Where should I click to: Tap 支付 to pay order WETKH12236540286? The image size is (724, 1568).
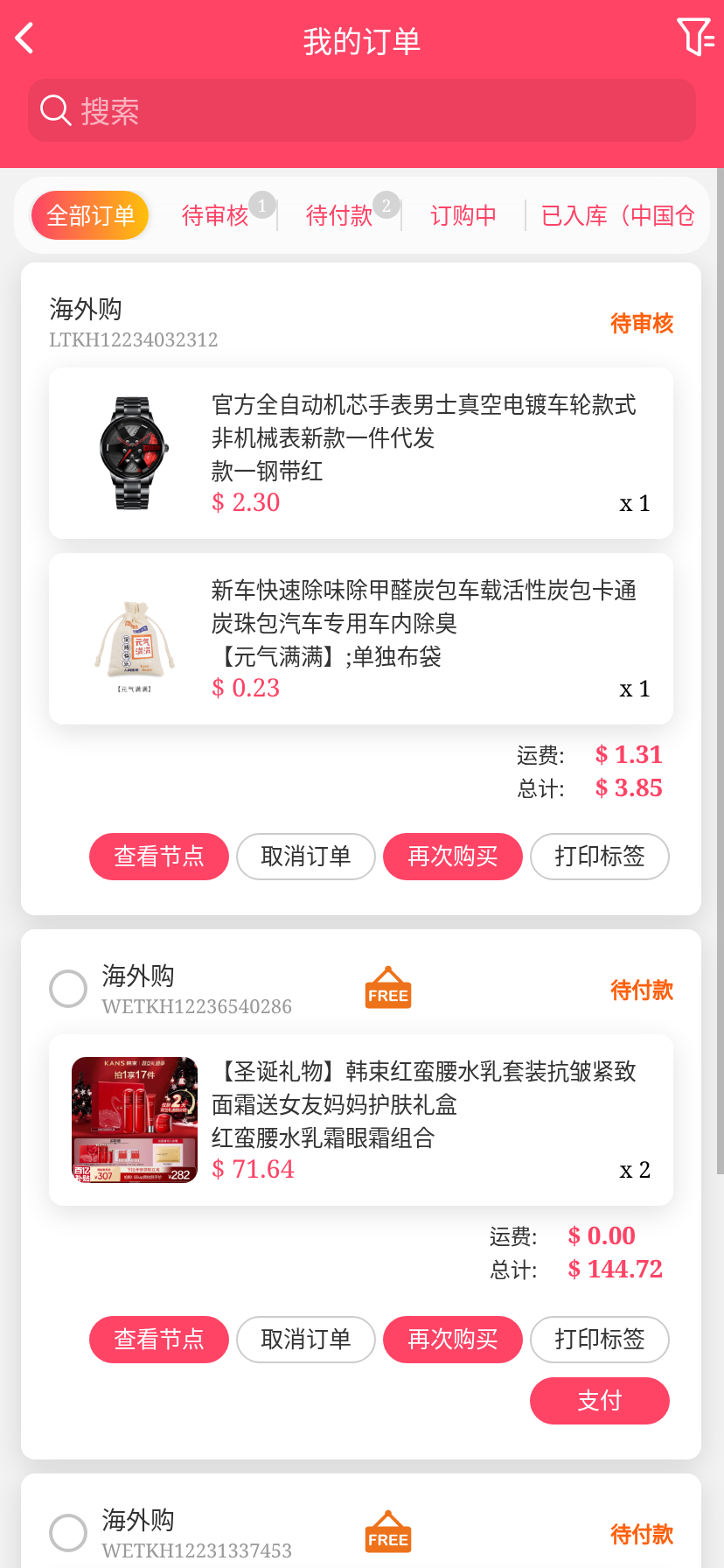pyautogui.click(x=600, y=1401)
